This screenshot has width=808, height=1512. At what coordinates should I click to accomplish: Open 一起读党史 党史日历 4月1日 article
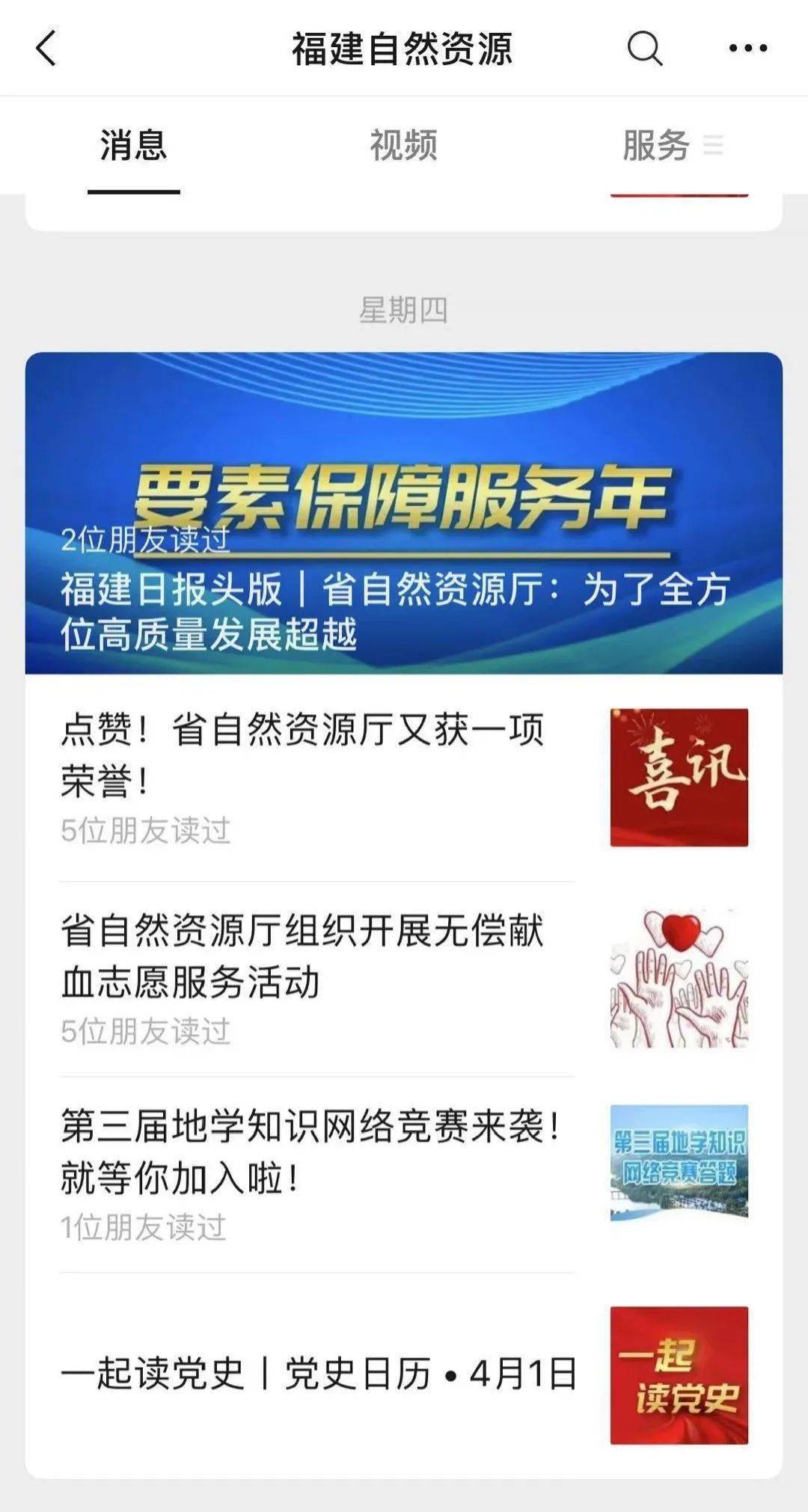click(404, 1374)
